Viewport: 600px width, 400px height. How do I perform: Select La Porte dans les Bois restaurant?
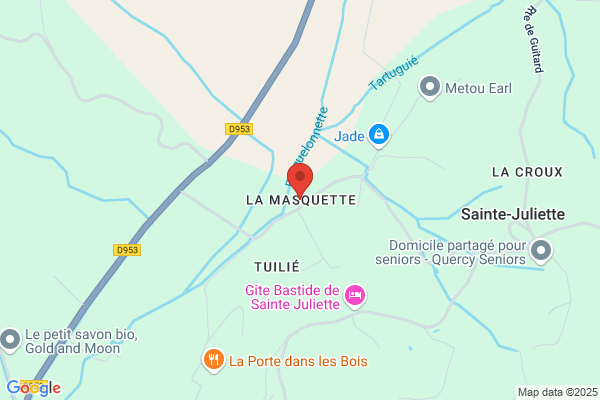pos(212,360)
